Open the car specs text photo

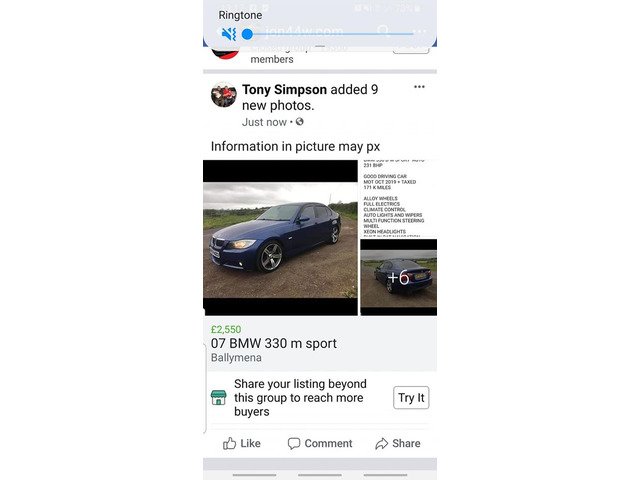[x=398, y=198]
